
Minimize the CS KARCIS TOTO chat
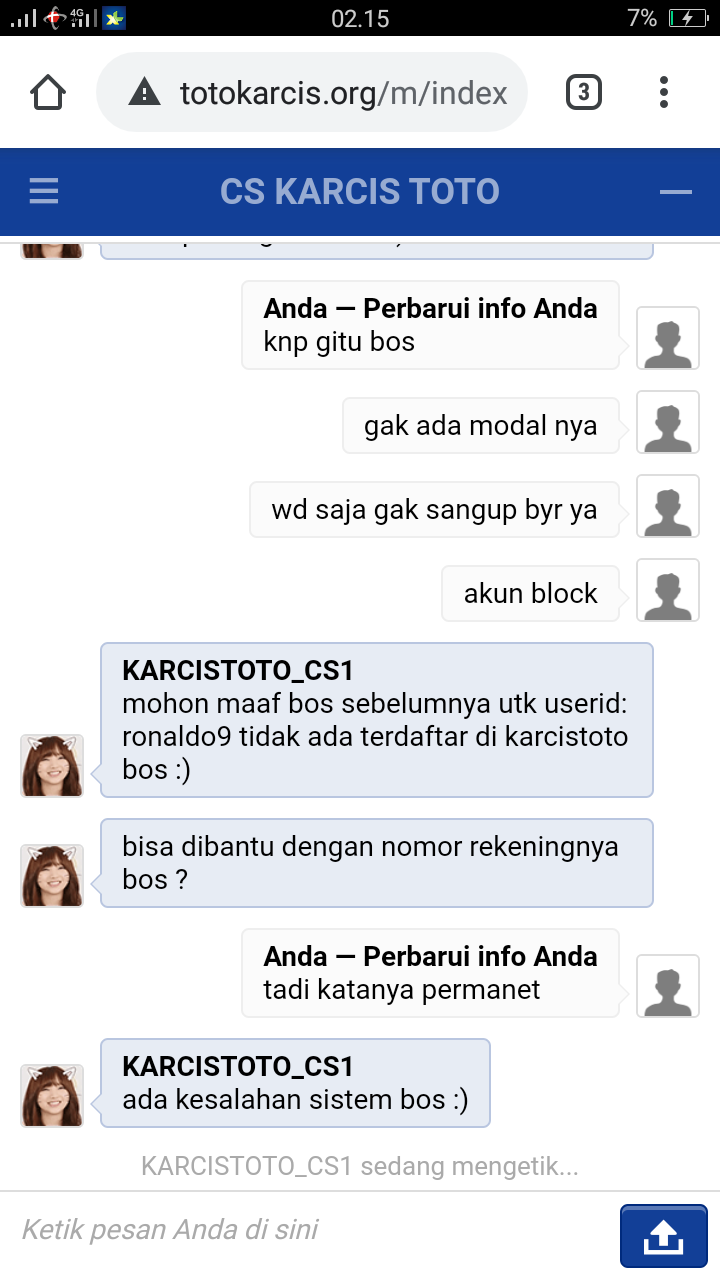(x=676, y=191)
